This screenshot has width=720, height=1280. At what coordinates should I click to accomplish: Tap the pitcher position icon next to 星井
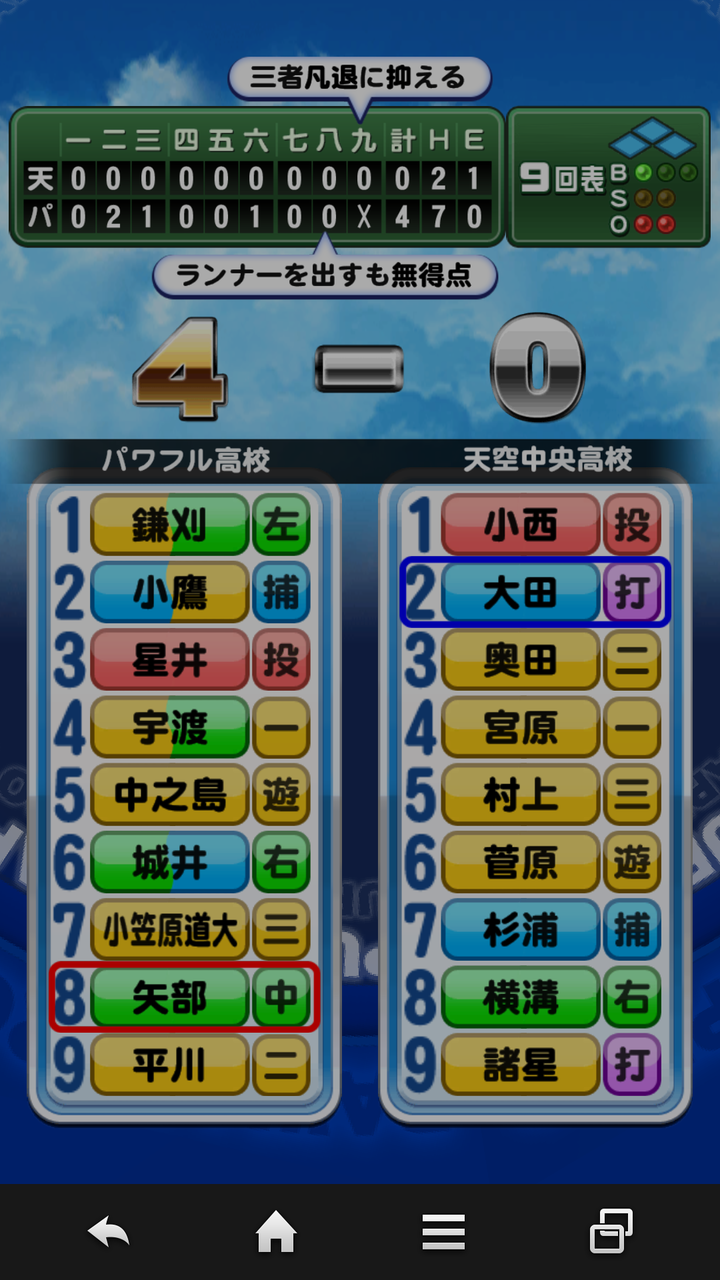tap(281, 660)
